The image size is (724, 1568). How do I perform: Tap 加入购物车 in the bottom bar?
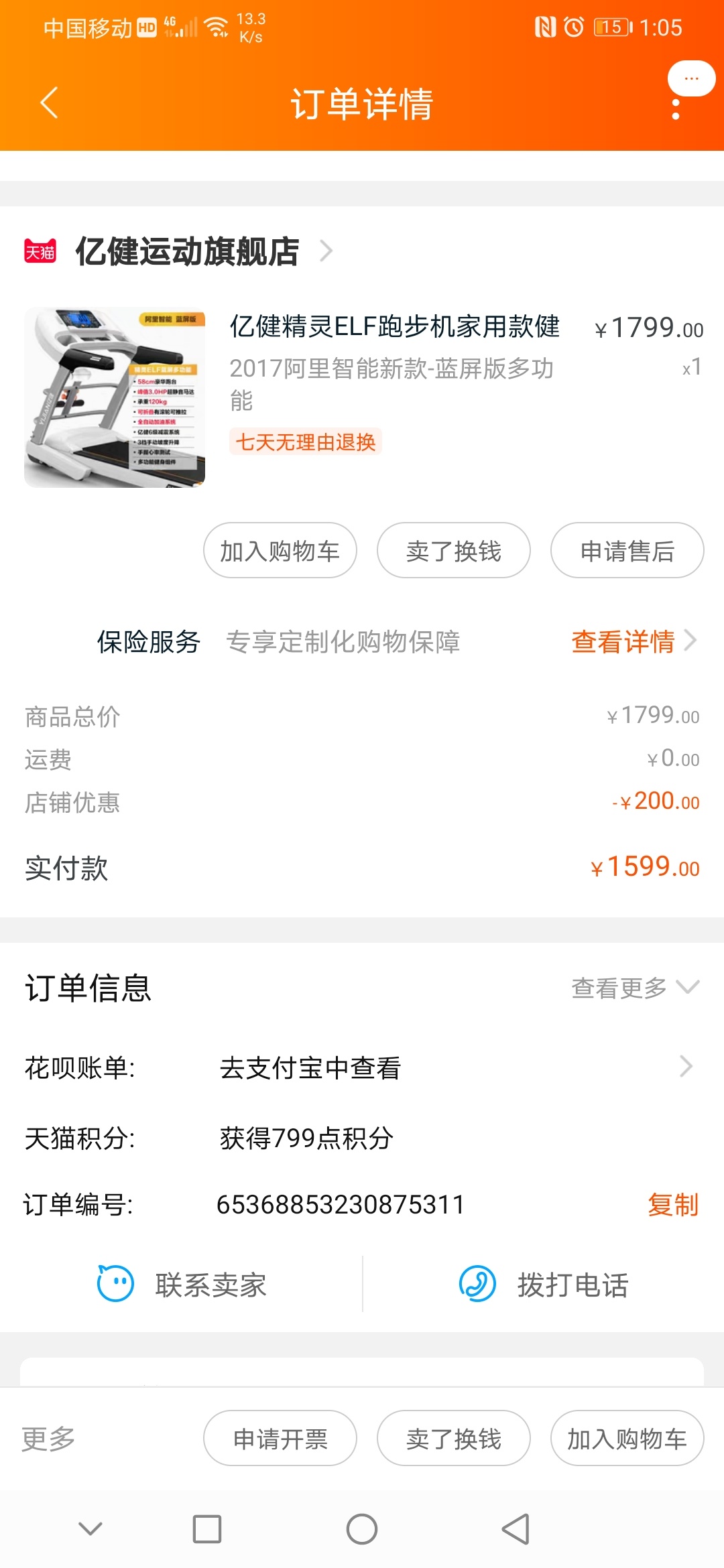627,1439
